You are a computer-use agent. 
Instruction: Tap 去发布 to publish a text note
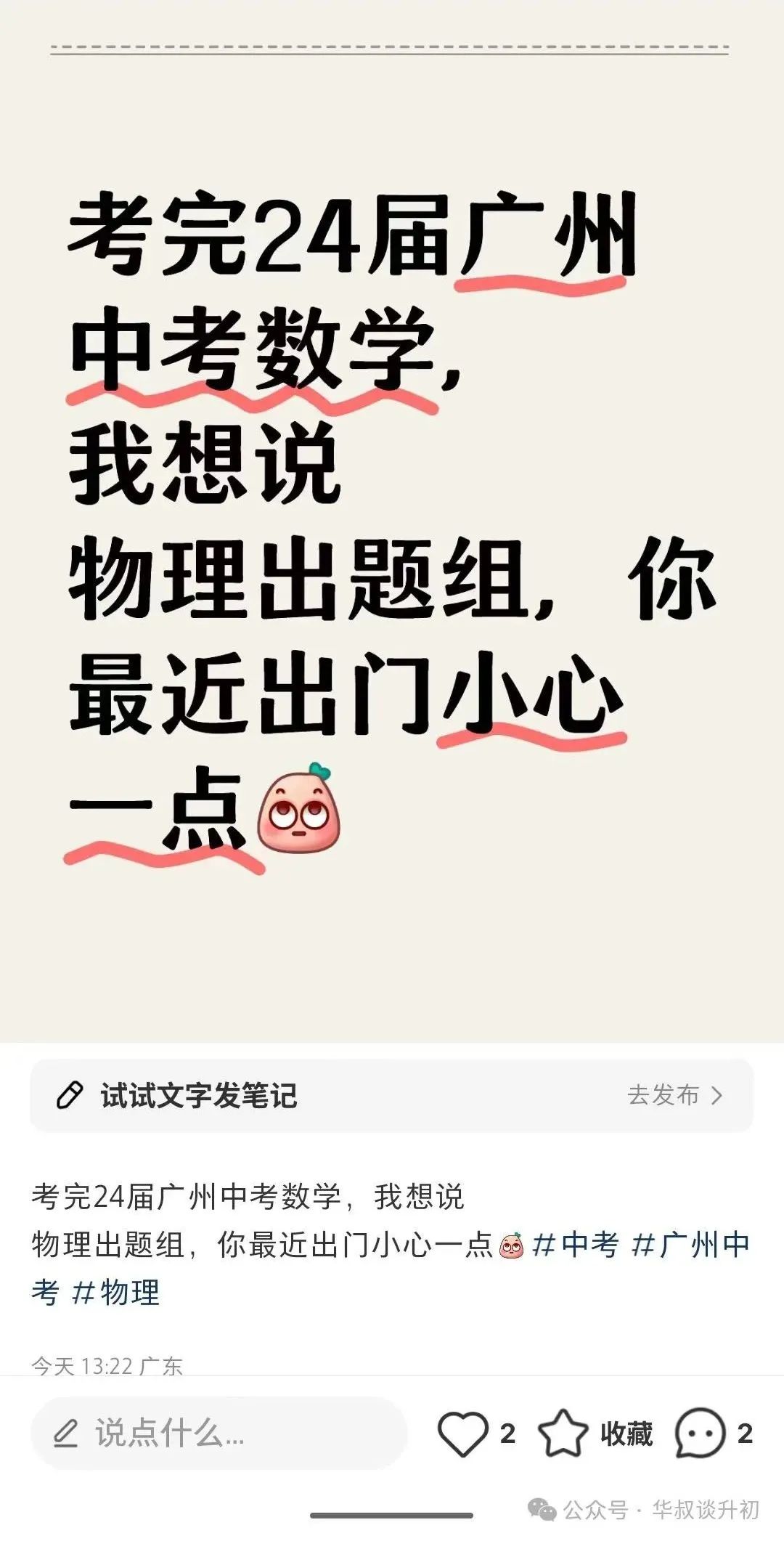675,1095
